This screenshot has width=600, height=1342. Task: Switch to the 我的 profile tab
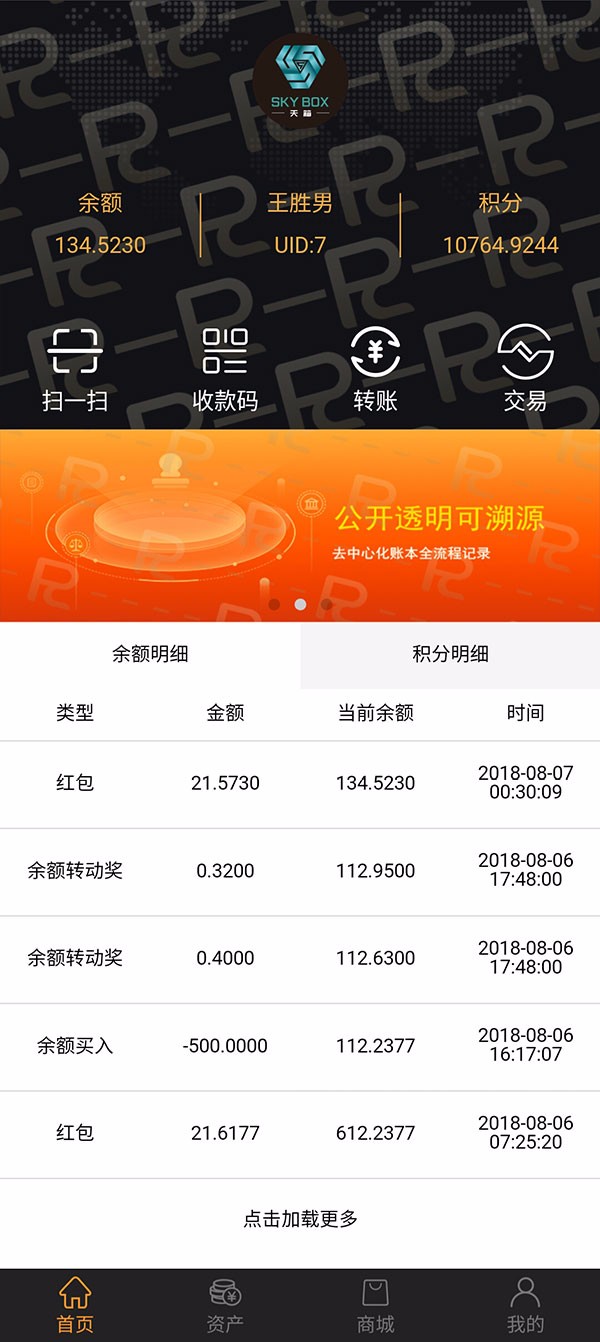525,1305
